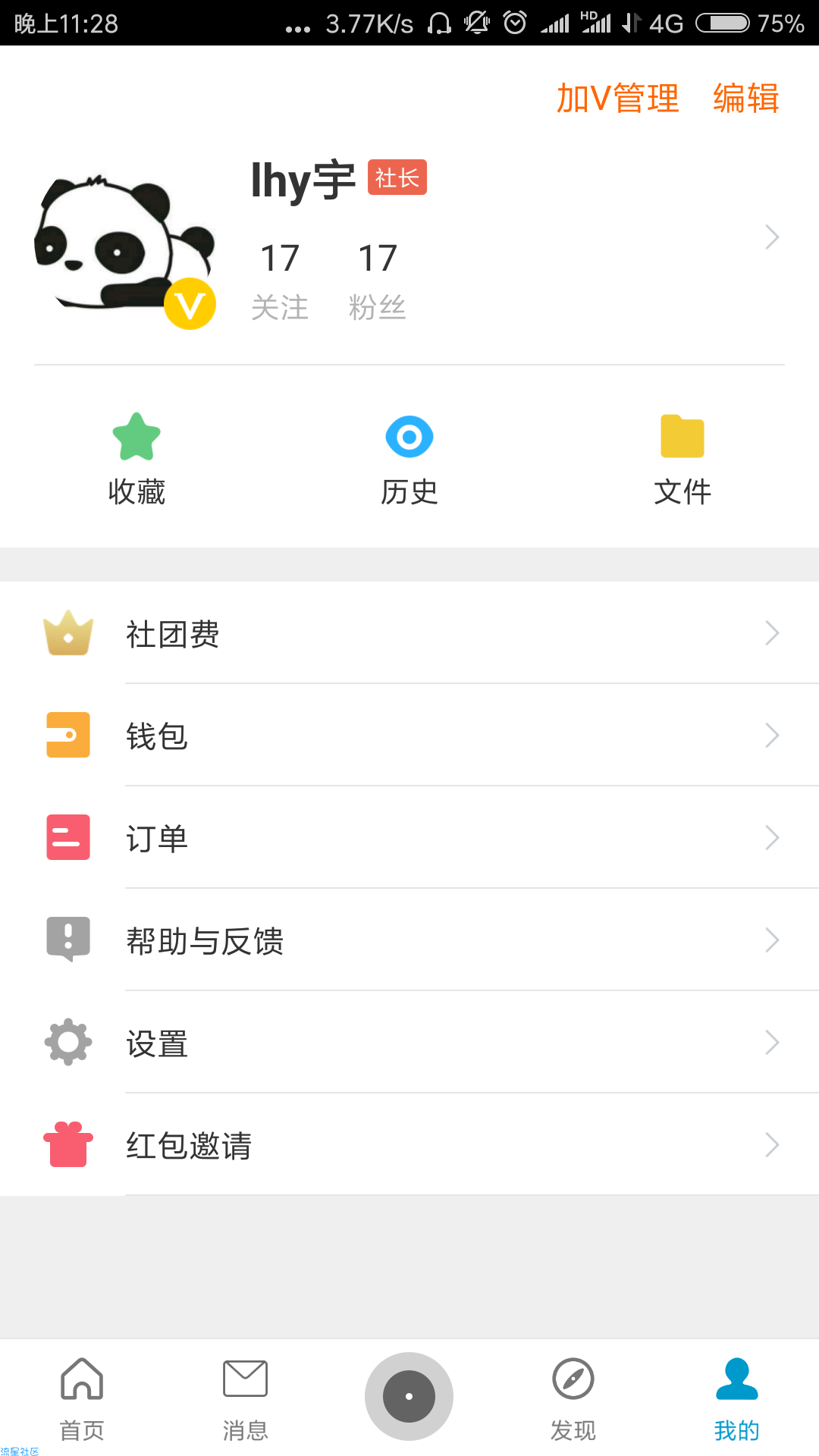Open 文件 files
Screen dimensions: 819x1456
pyautogui.click(x=682, y=460)
